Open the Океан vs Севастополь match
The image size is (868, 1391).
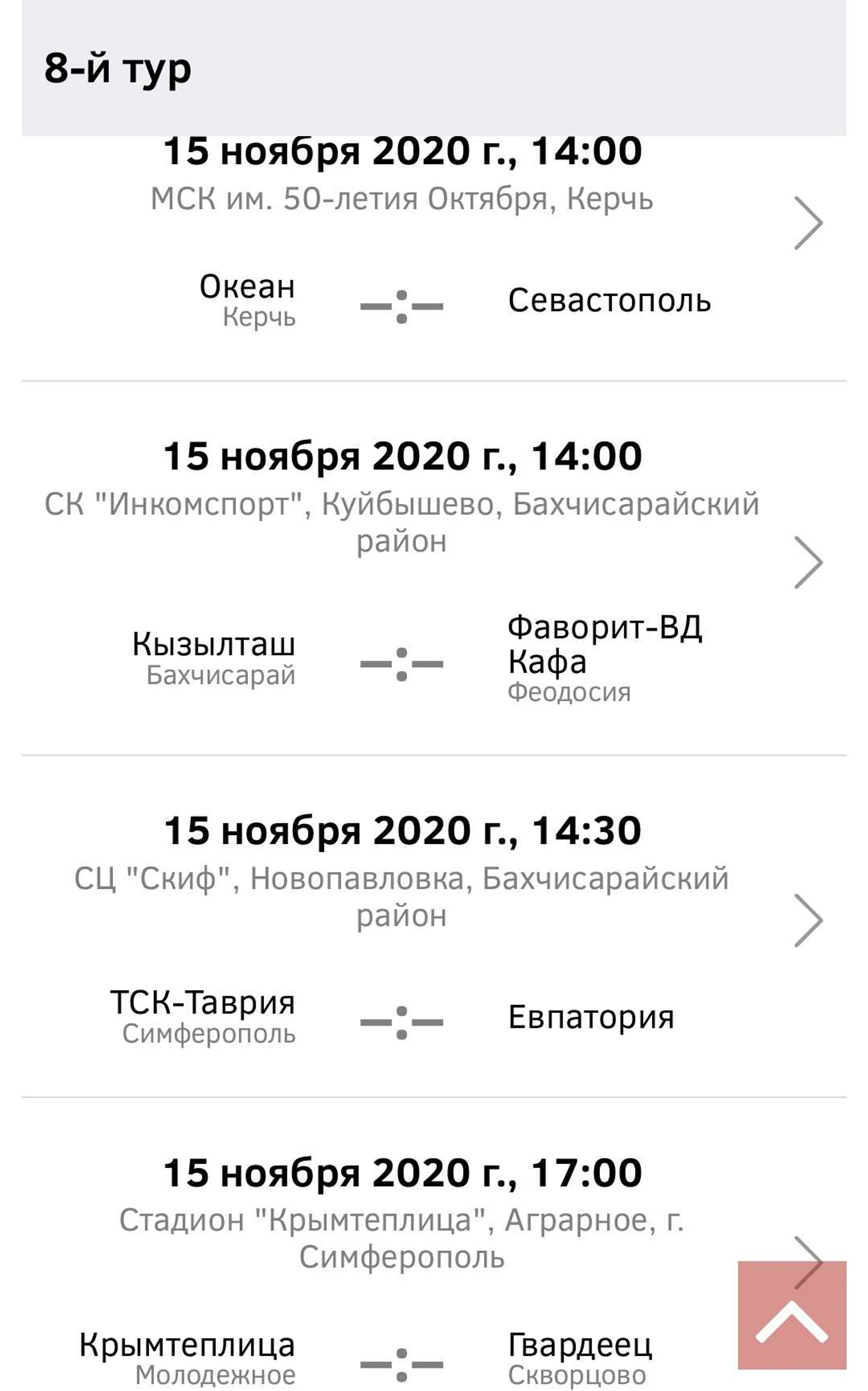(807, 223)
